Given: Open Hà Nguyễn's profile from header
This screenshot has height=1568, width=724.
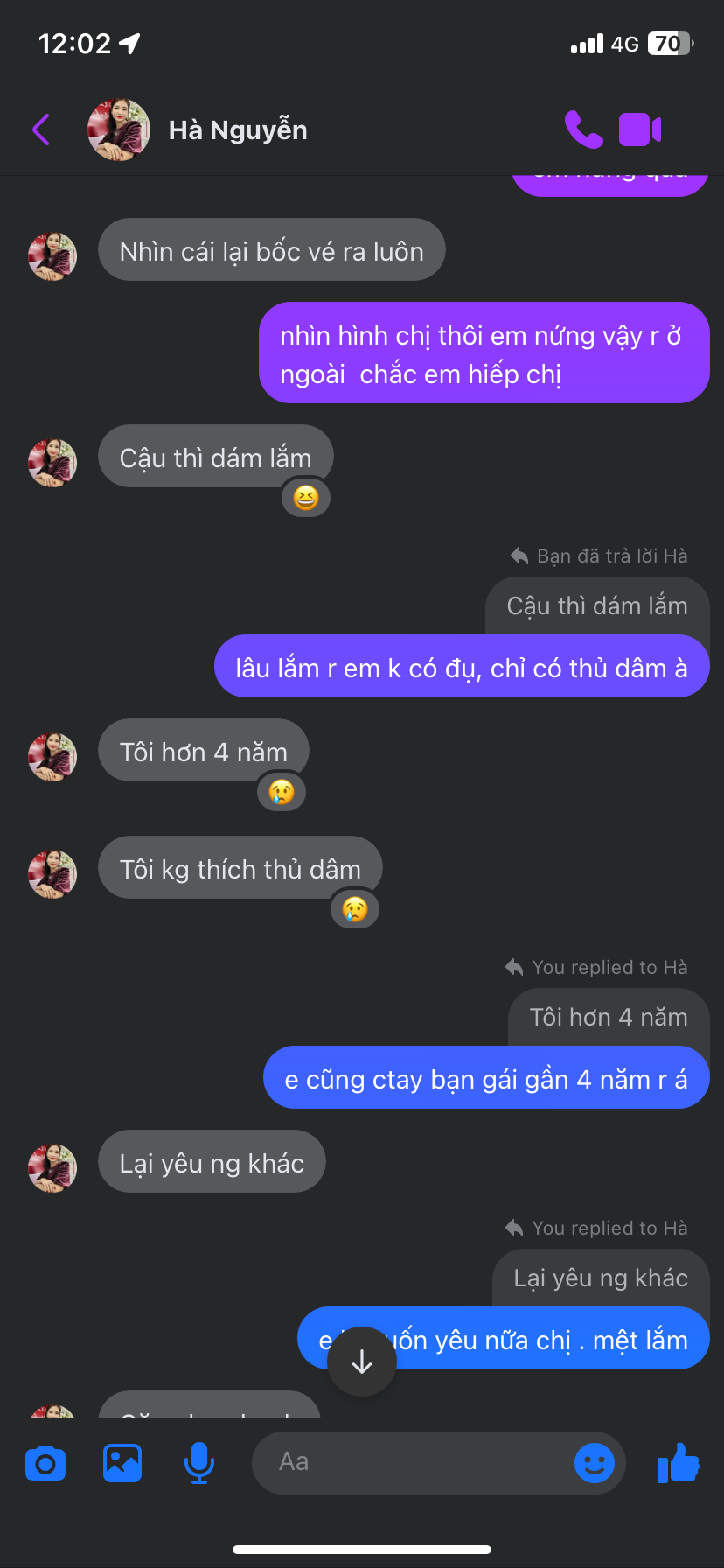Looking at the screenshot, I should pyautogui.click(x=236, y=130).
